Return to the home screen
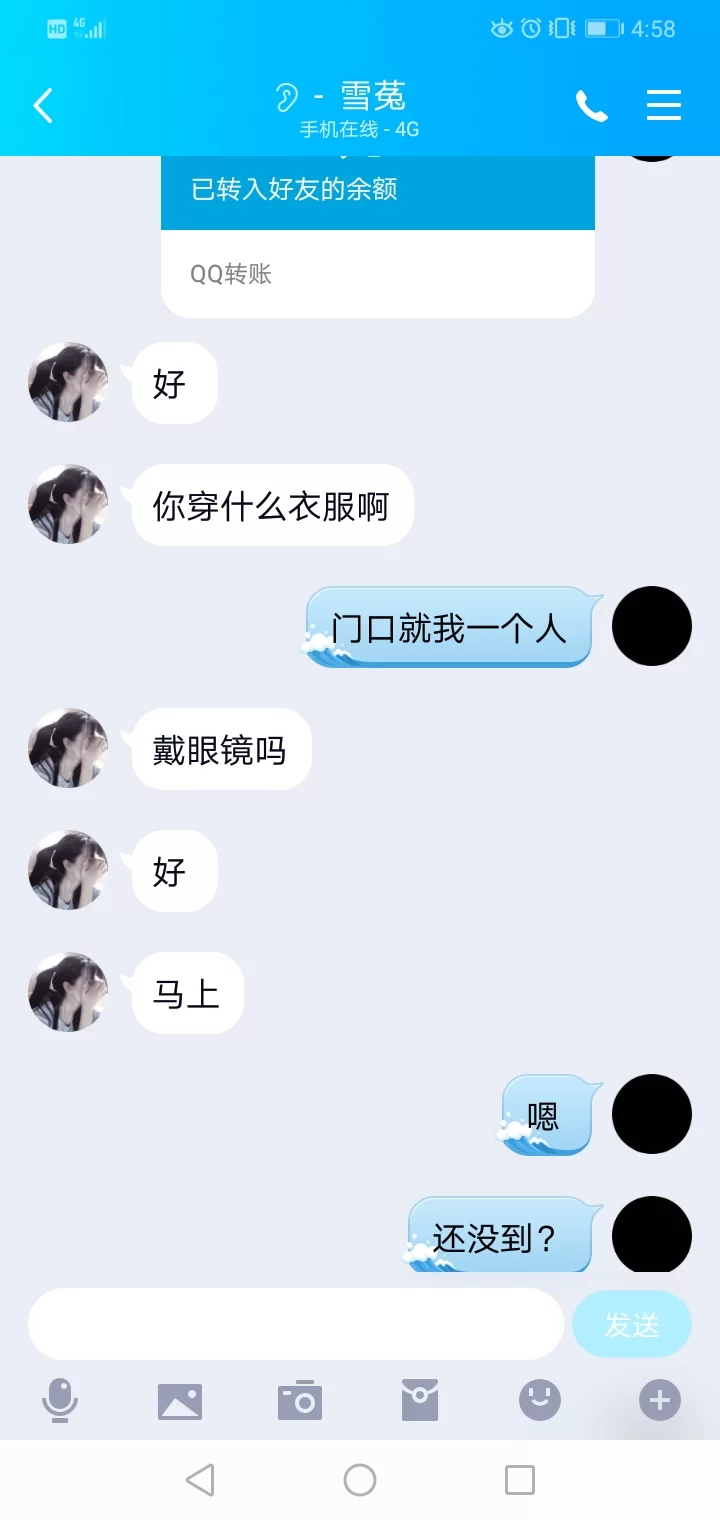The image size is (720, 1520). tap(360, 1480)
